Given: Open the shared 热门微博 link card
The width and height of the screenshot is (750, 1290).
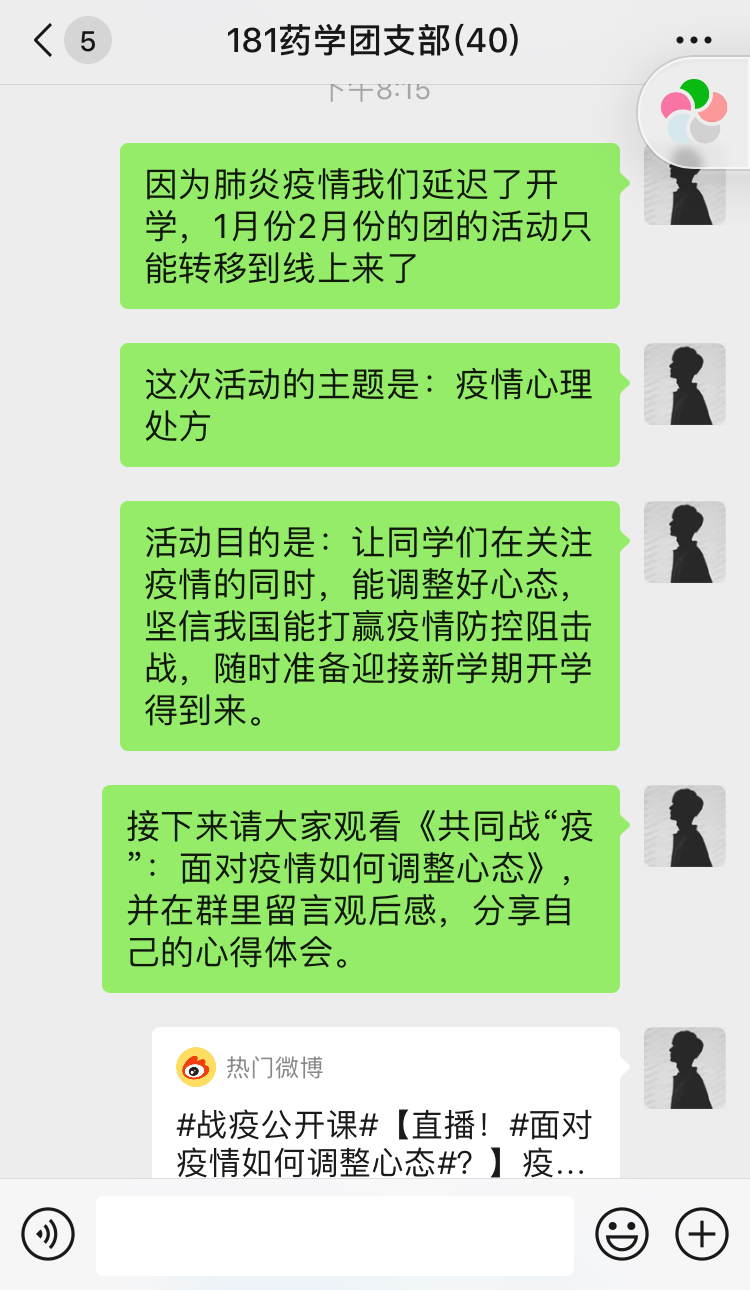Looking at the screenshot, I should click(x=386, y=1102).
